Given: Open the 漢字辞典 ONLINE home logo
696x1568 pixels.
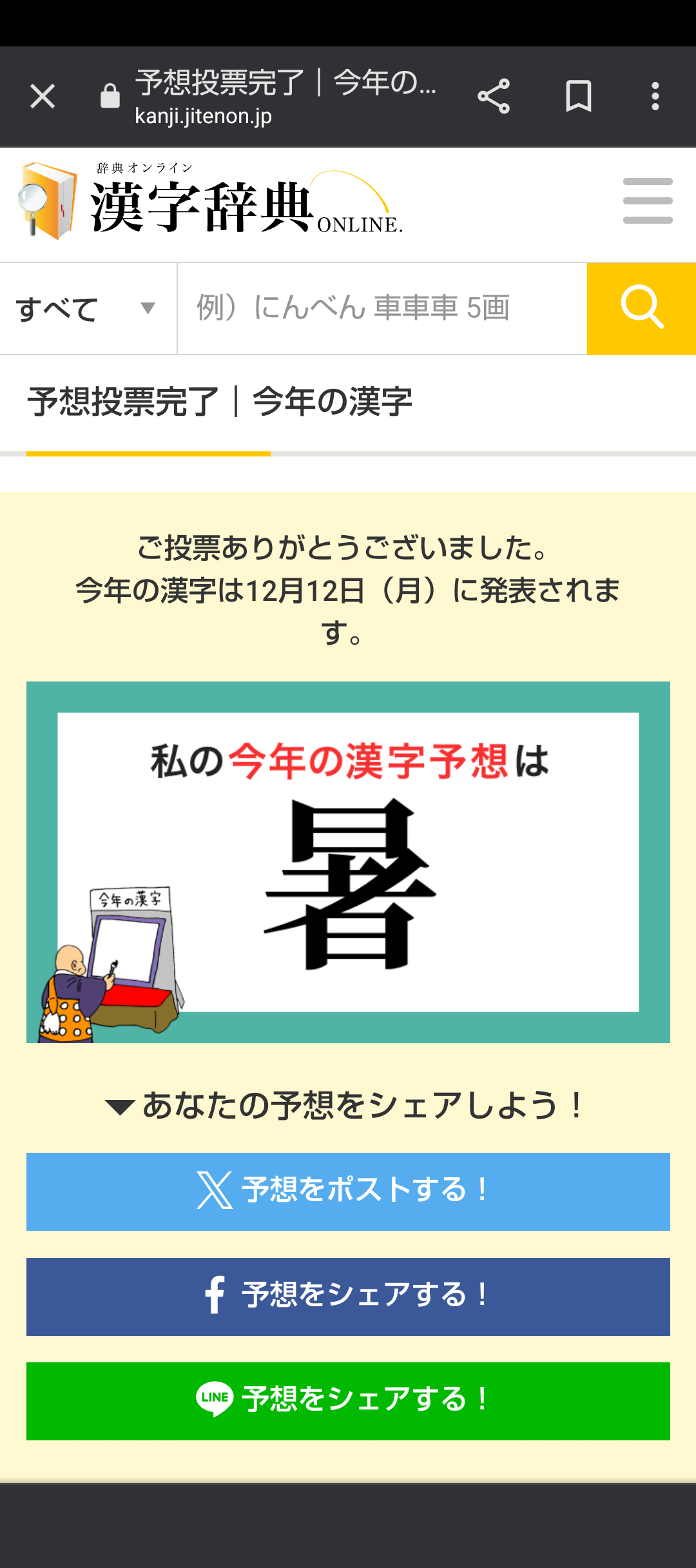Looking at the screenshot, I should (x=210, y=201).
